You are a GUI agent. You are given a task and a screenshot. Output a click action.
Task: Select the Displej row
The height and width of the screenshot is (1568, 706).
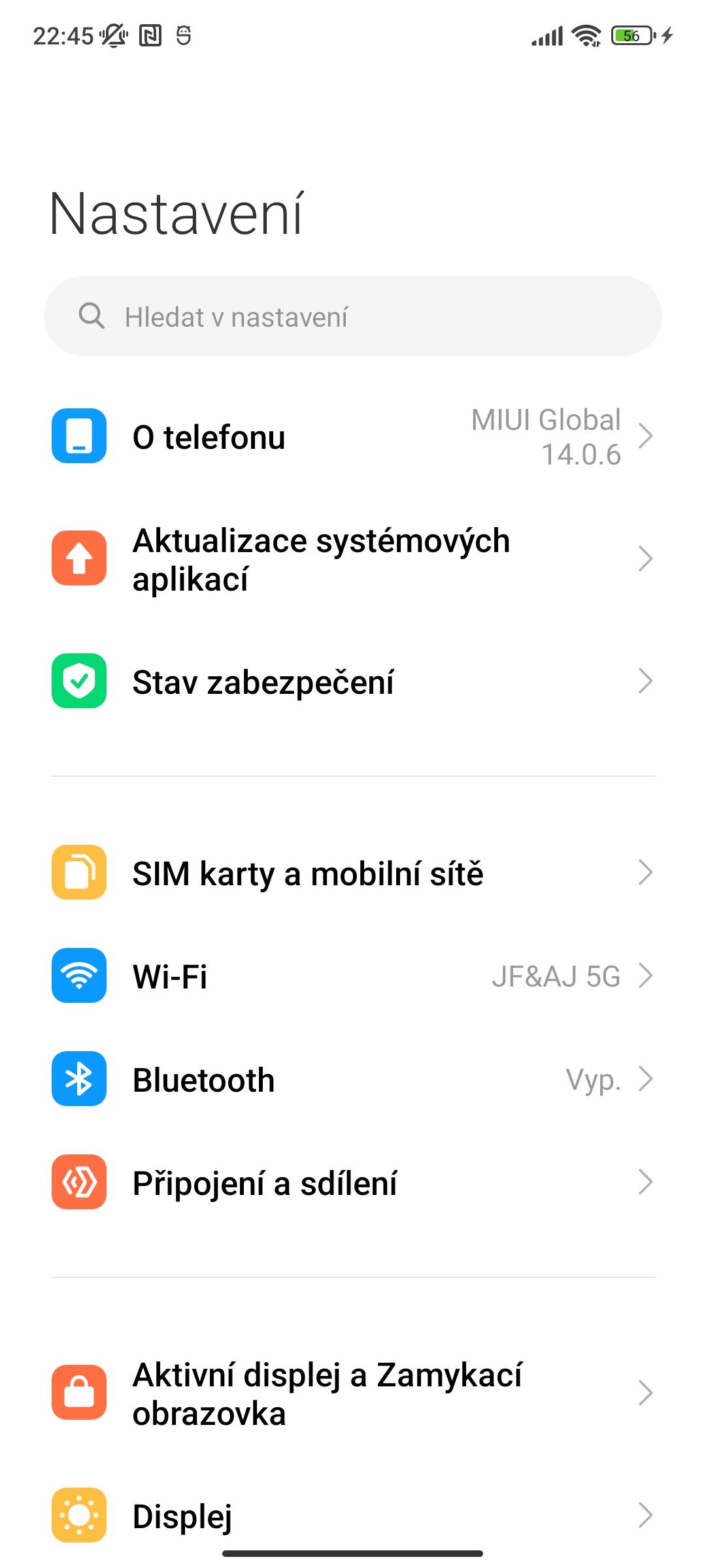pyautogui.click(x=353, y=1515)
